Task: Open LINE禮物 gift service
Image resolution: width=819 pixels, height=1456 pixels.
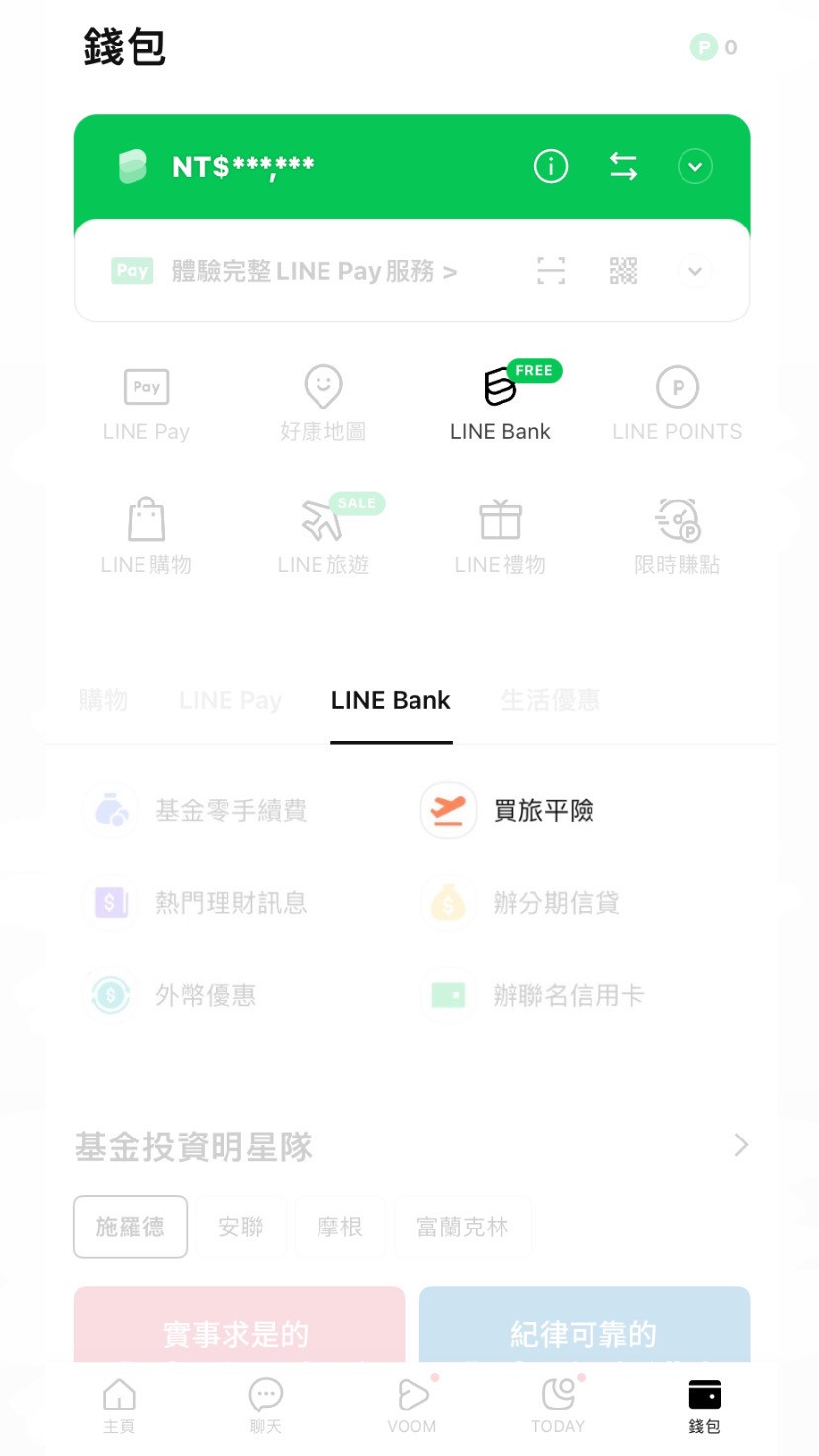Action: point(500,536)
